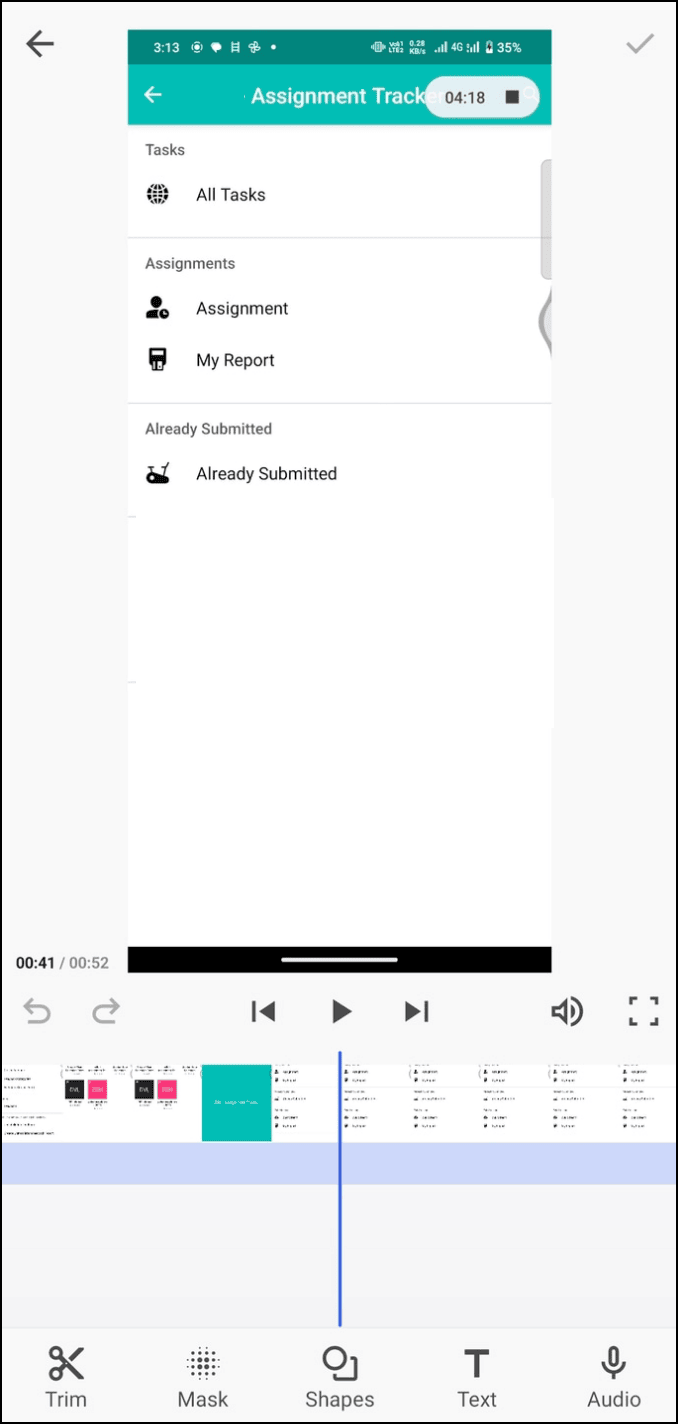Viewport: 678px width, 1424px height.
Task: Open the Trim tool
Action: point(66,1376)
